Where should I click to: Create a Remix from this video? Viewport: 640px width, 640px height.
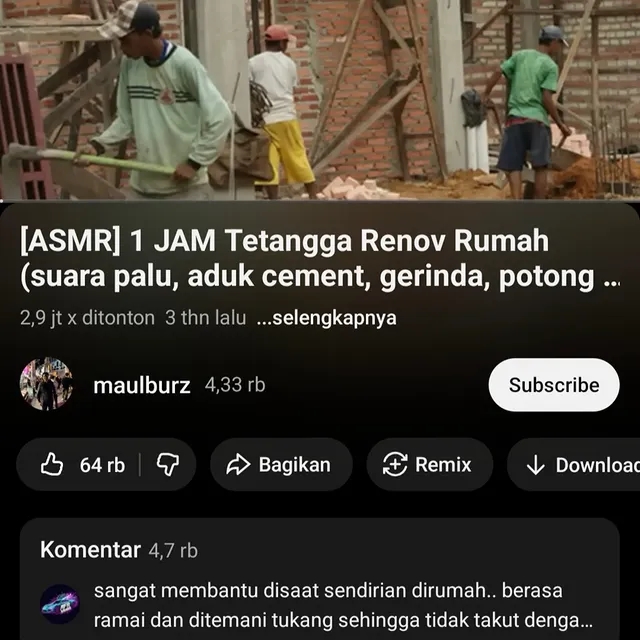coord(428,465)
